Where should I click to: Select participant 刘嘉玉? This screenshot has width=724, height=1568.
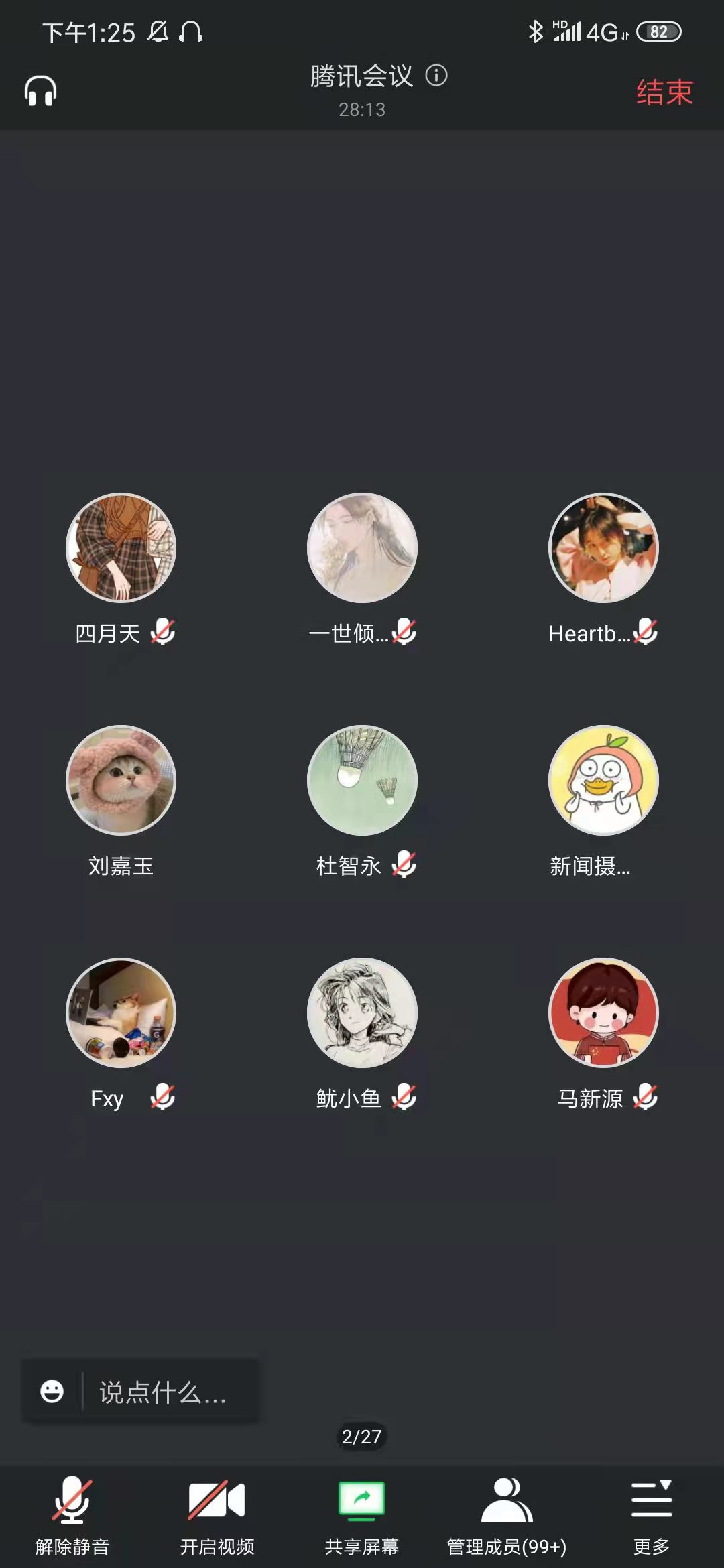tap(121, 781)
